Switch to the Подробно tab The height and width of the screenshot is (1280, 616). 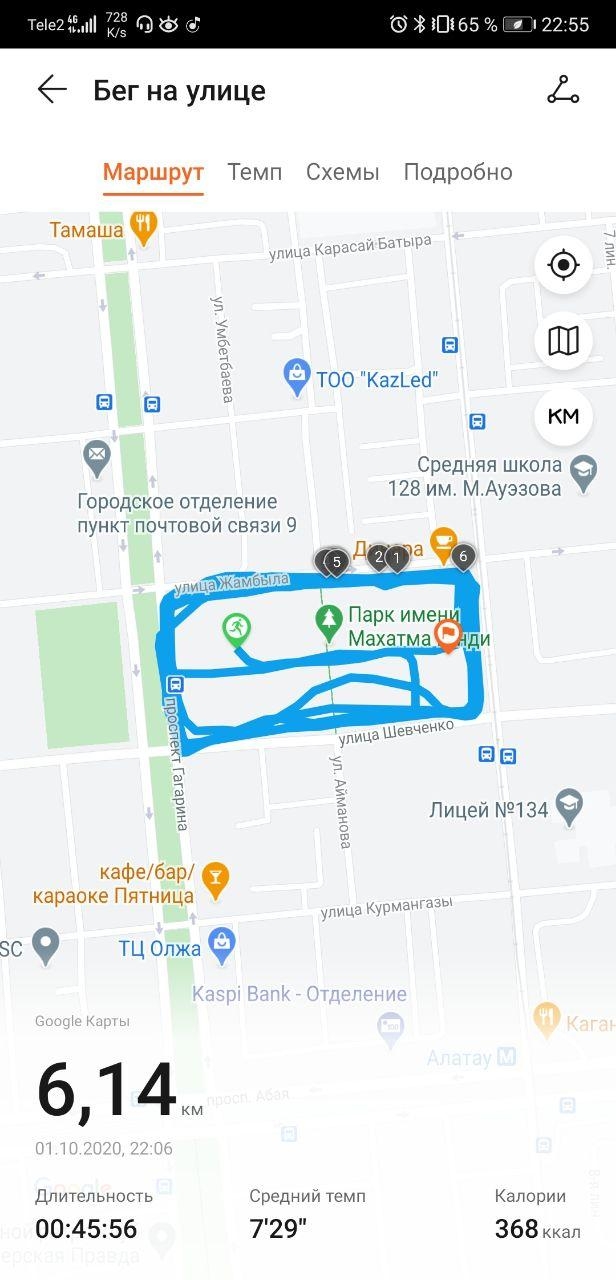pyautogui.click(x=457, y=172)
